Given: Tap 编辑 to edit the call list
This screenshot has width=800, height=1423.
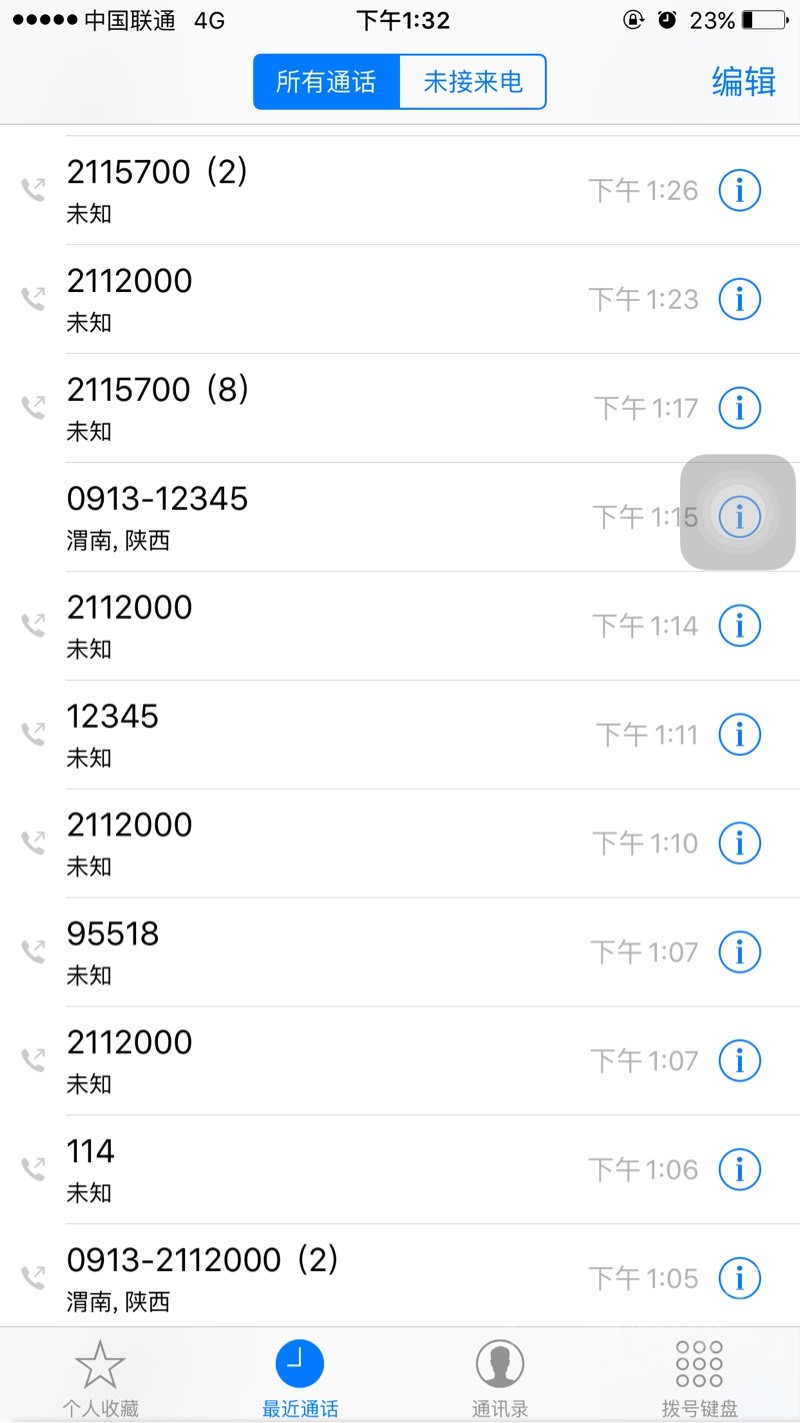Looking at the screenshot, I should (x=743, y=81).
